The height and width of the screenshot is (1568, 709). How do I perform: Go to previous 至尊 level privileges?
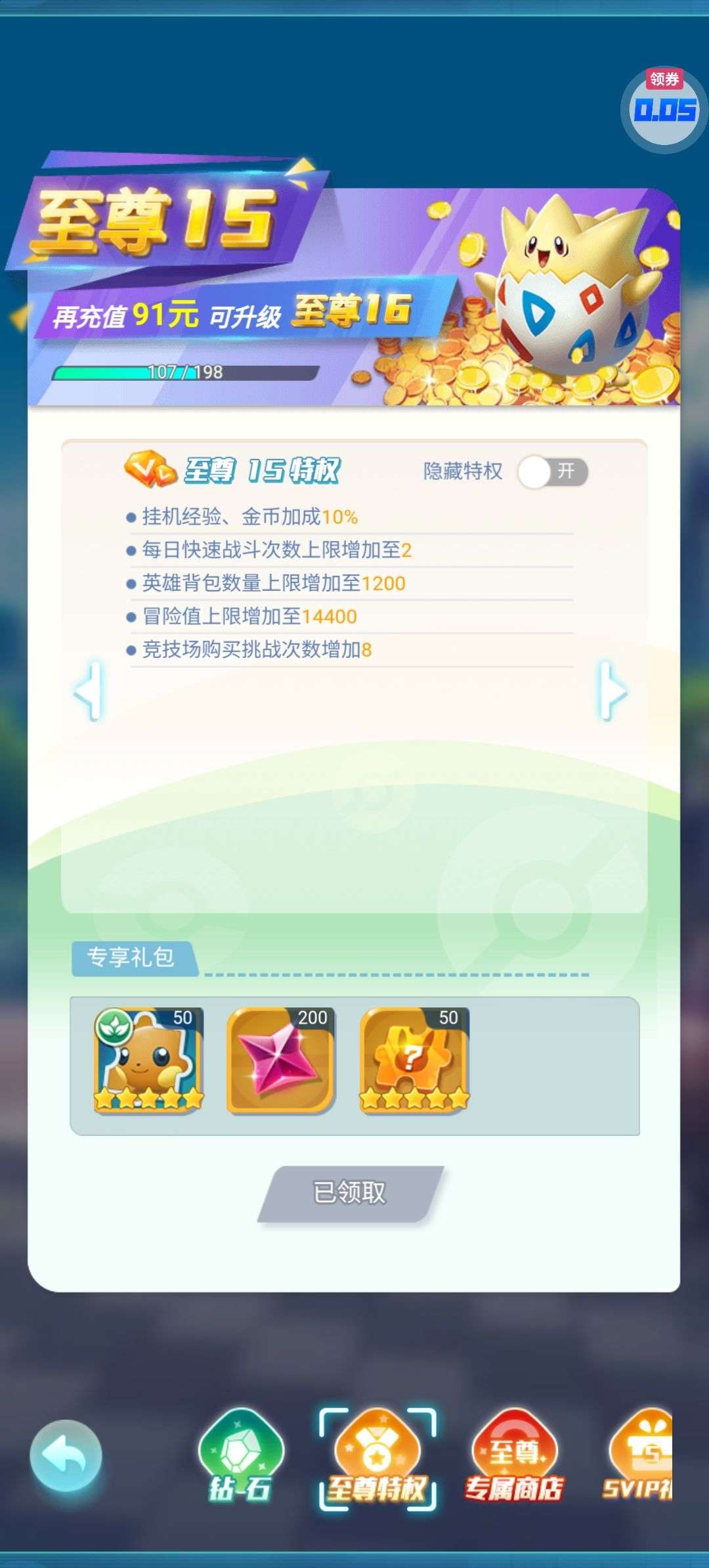tap(89, 691)
